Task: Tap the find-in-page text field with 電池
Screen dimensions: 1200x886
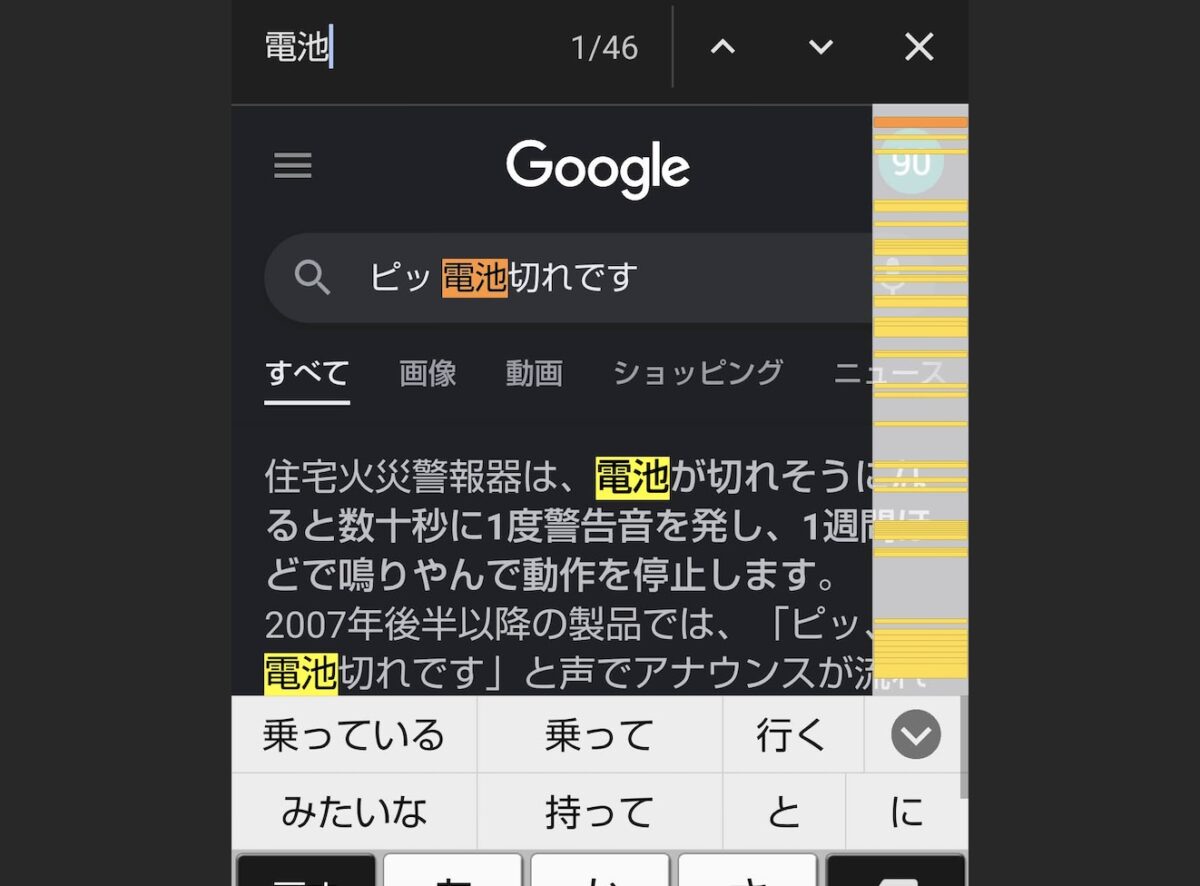Action: click(x=400, y=47)
